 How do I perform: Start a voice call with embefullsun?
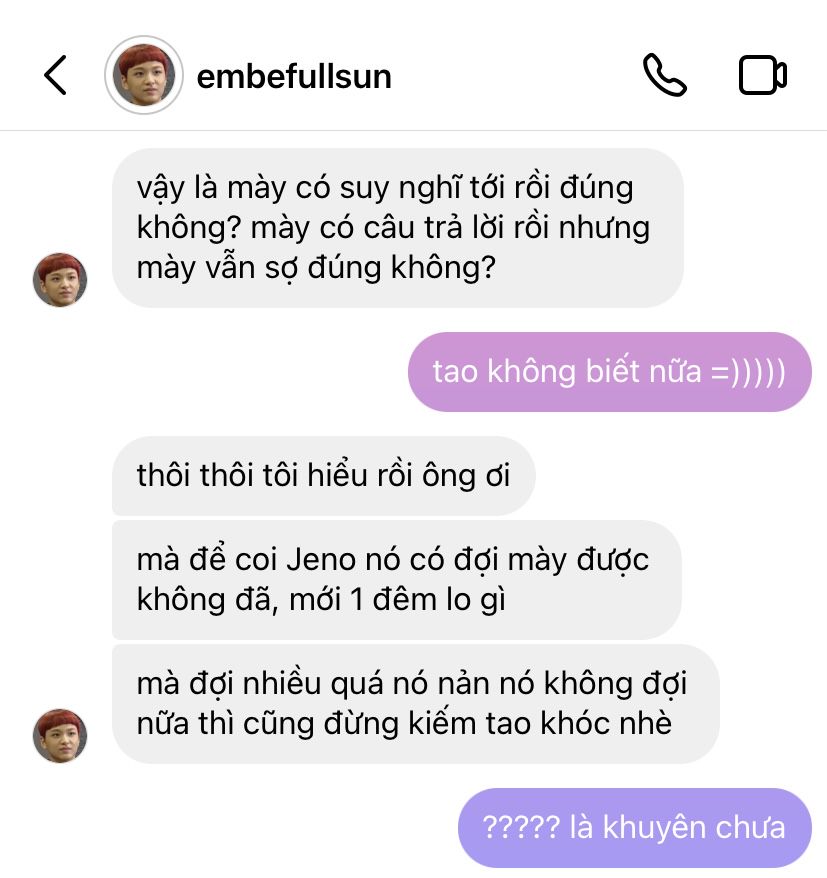point(664,75)
